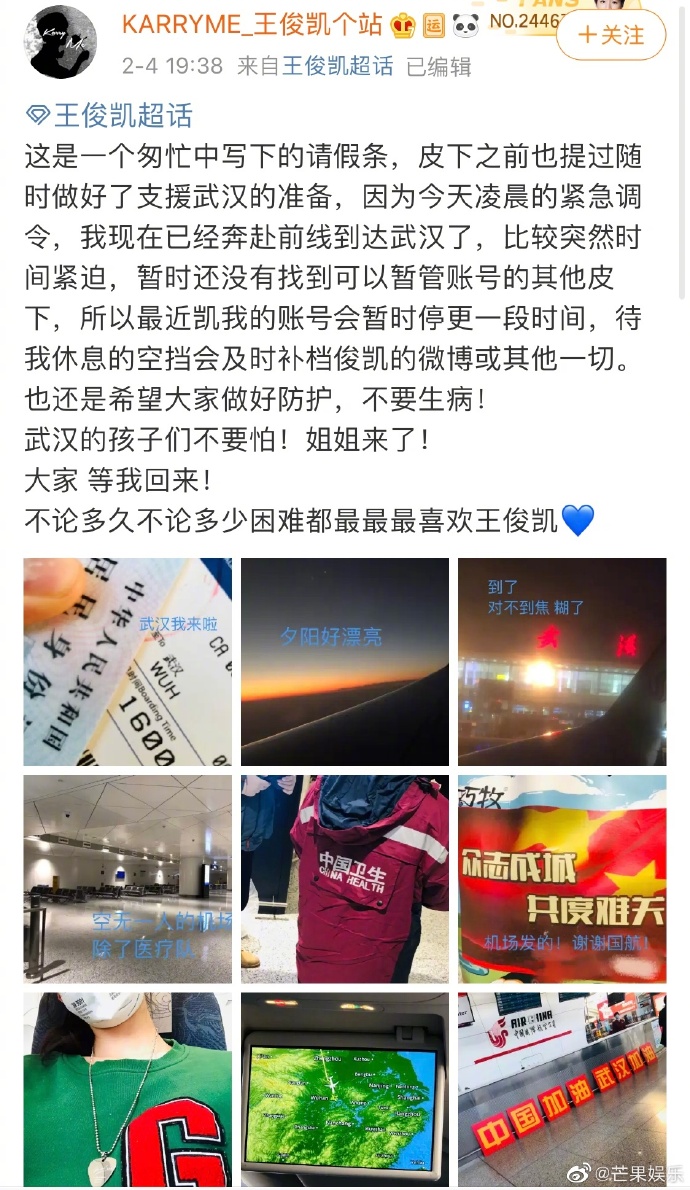Open the flag photo with 众志成城 共度难关

pyautogui.click(x=561, y=879)
